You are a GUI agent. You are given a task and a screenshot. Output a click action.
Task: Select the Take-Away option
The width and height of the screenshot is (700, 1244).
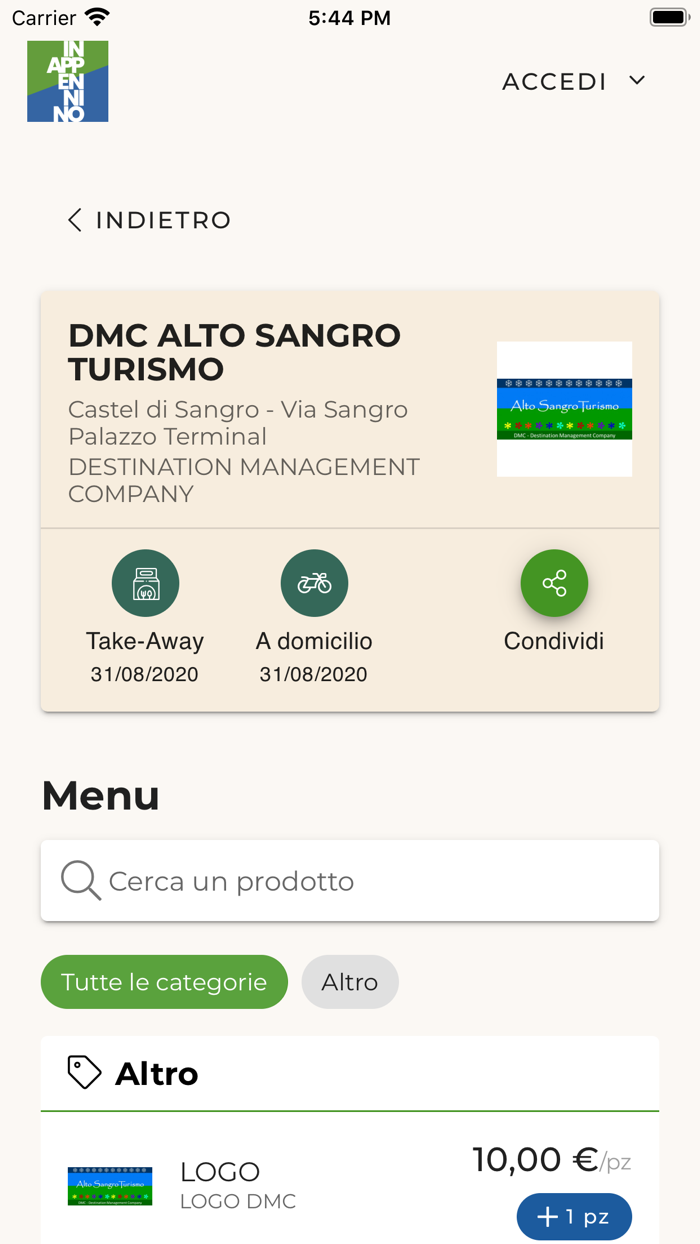[x=145, y=583]
